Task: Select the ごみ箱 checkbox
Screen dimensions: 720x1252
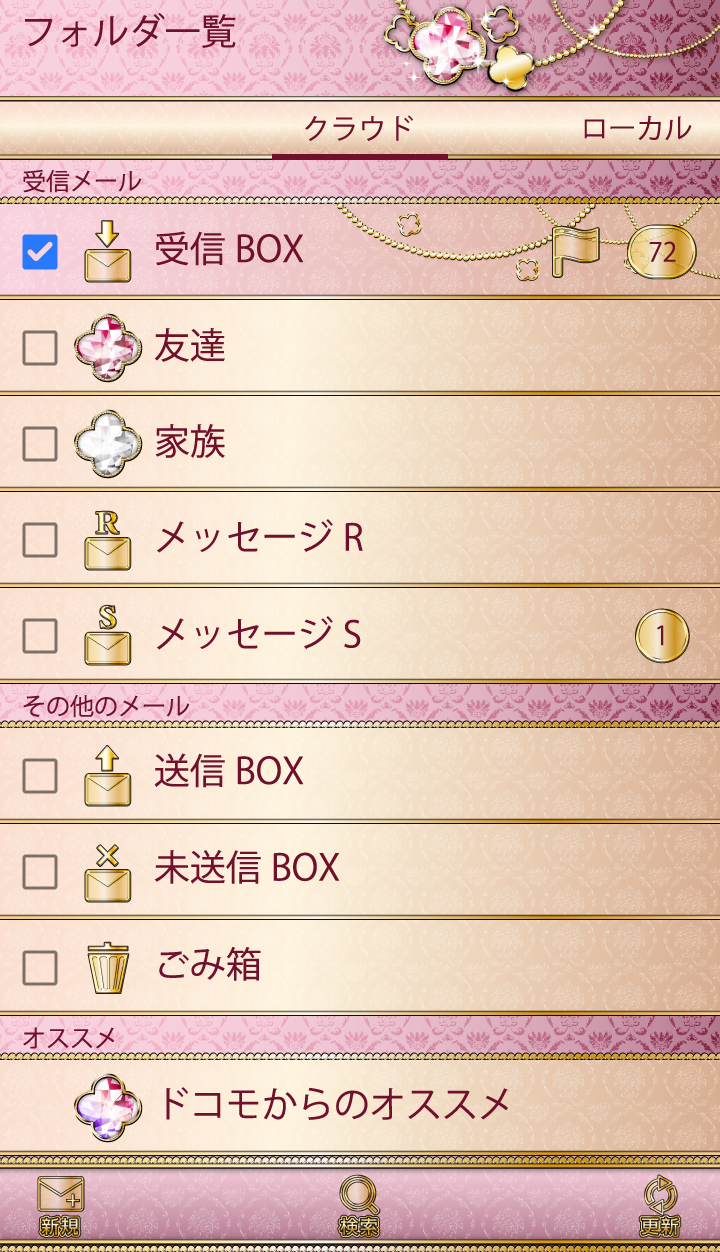Action: 40,967
